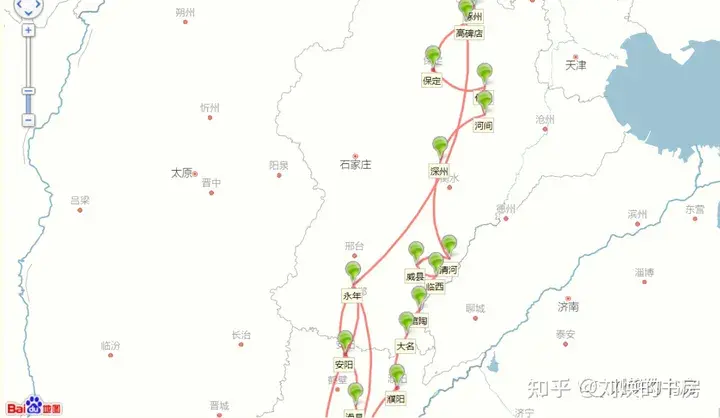Open the 深州 marker pin
Viewport: 720px width, 418px height.
point(439,146)
